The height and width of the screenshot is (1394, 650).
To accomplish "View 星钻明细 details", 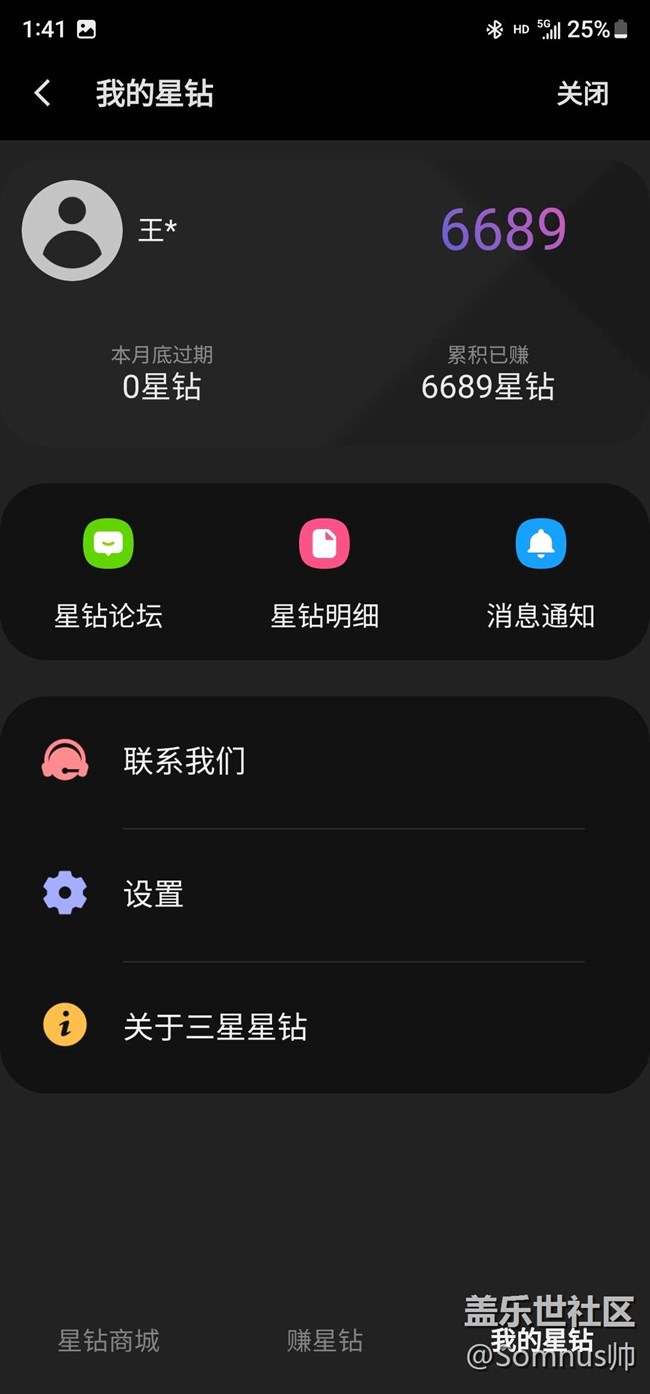I will click(x=324, y=574).
